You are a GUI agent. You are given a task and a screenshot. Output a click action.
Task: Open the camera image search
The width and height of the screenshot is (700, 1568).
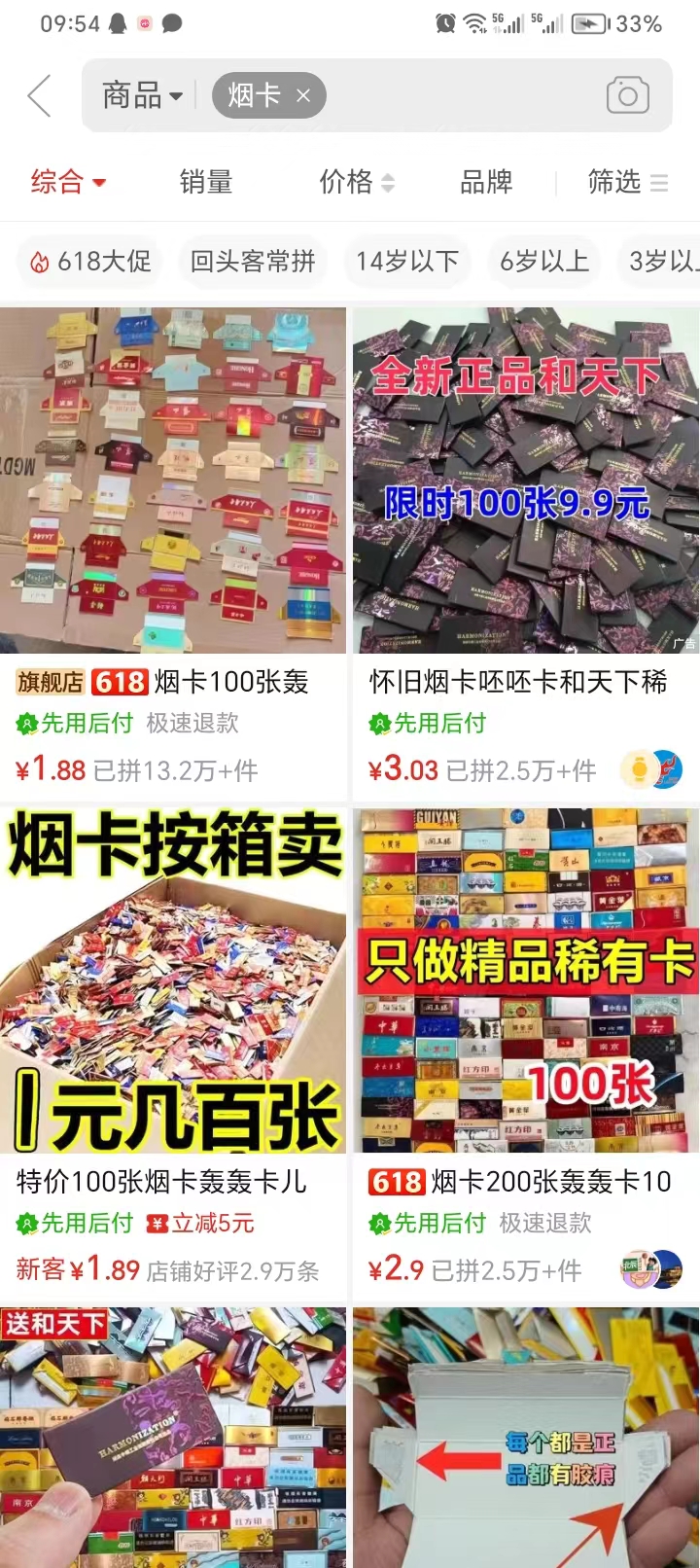(627, 94)
